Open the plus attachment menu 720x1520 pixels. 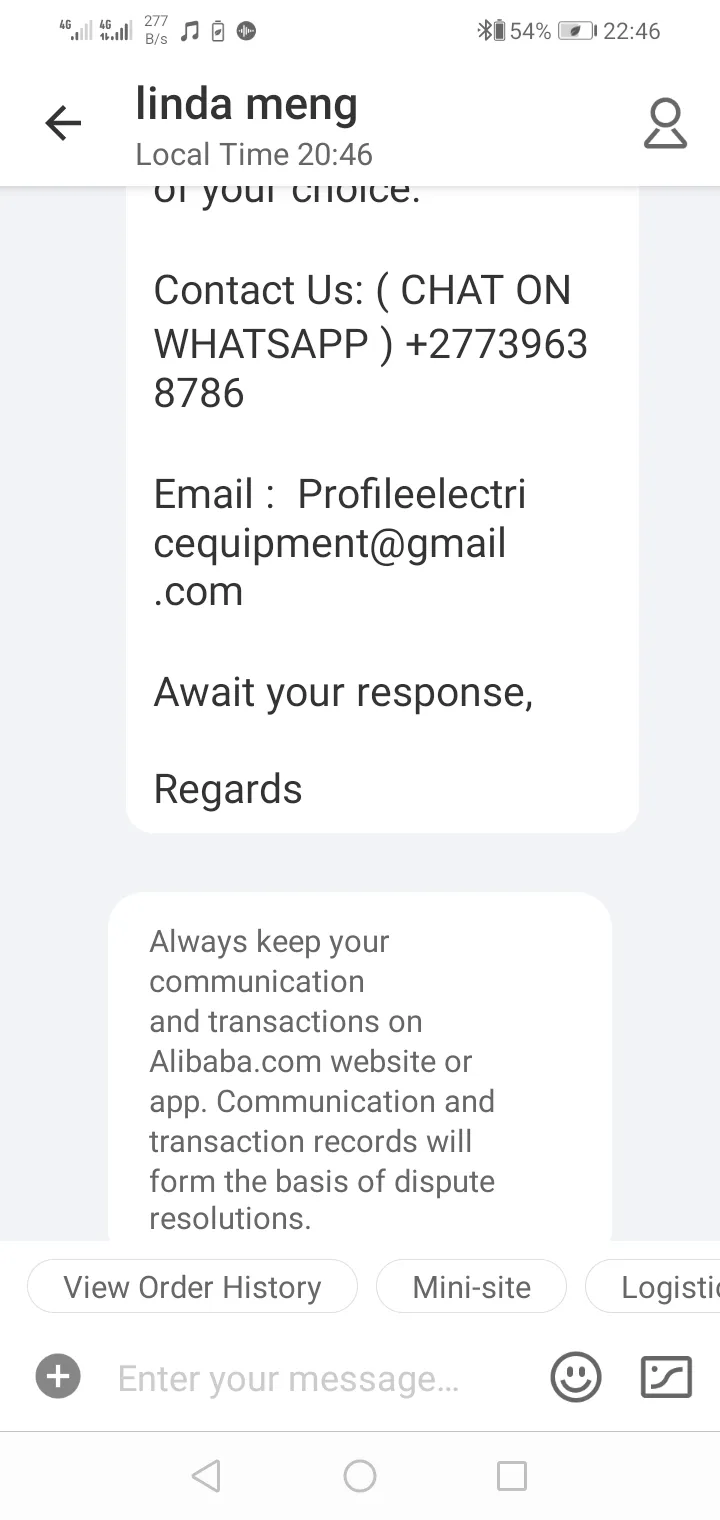pos(58,1377)
